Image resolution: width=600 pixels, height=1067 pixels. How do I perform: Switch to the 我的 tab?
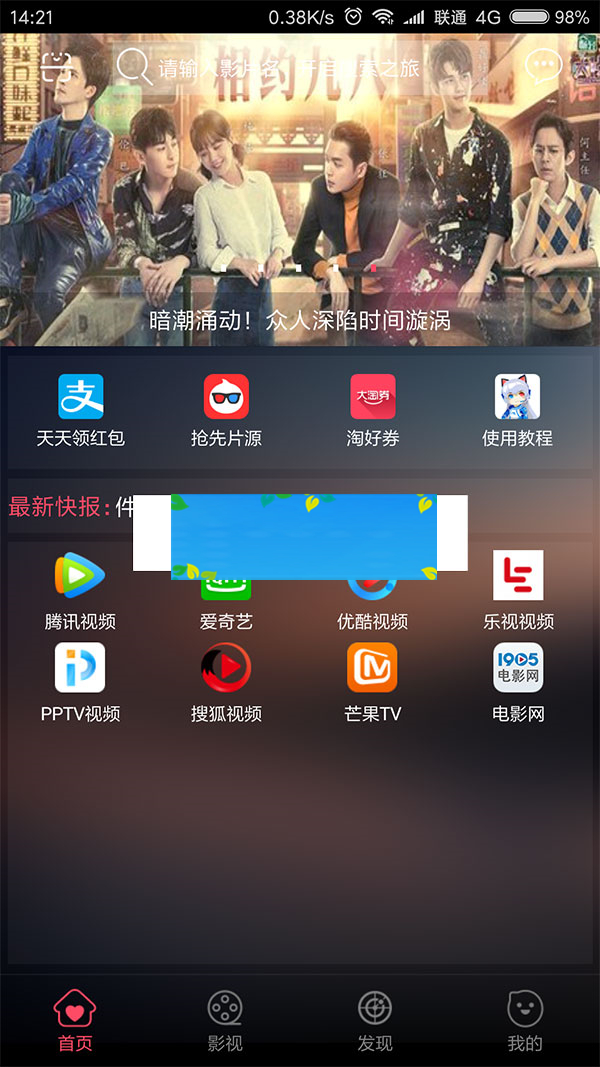[x=525, y=1020]
